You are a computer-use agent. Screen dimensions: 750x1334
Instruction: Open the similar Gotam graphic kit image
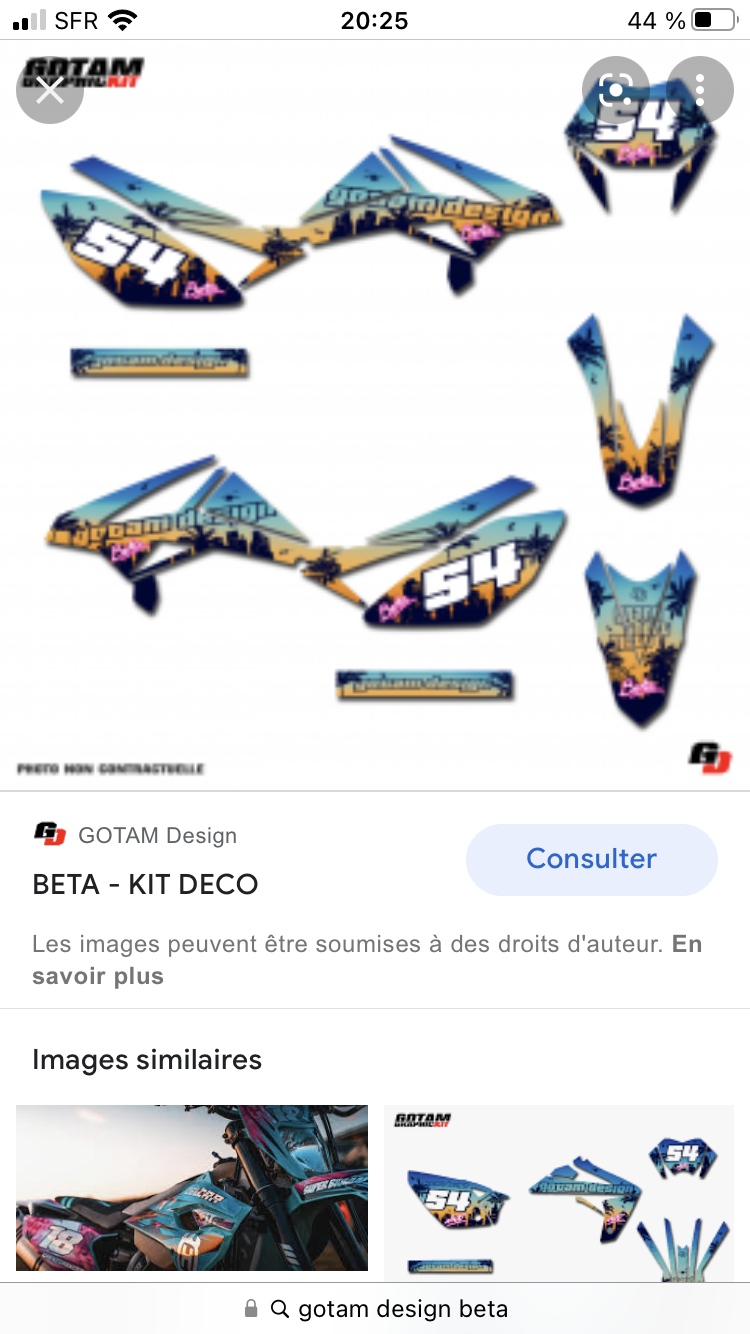coord(559,1190)
